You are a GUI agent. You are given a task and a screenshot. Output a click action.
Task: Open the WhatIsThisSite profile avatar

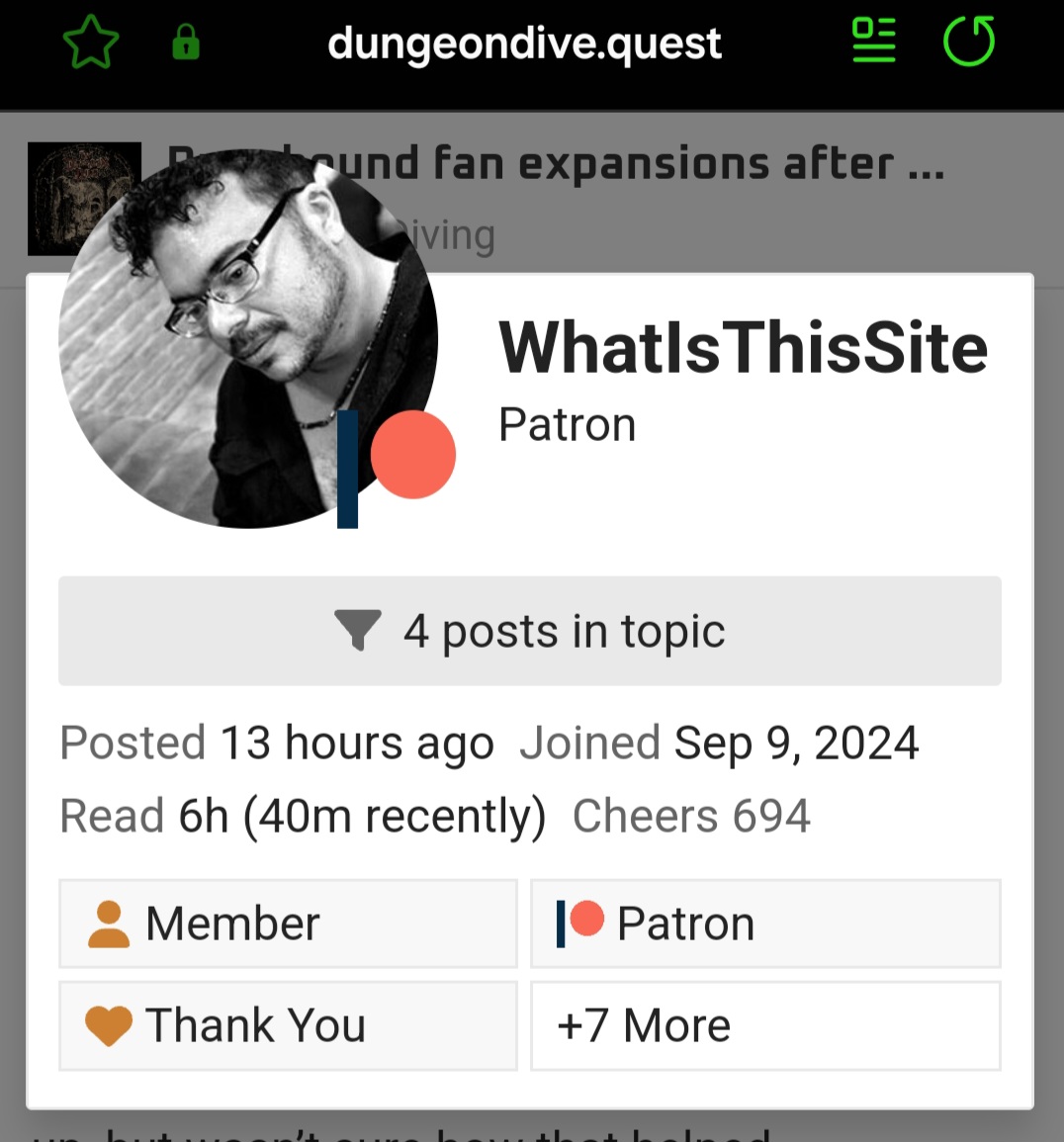tap(248, 338)
